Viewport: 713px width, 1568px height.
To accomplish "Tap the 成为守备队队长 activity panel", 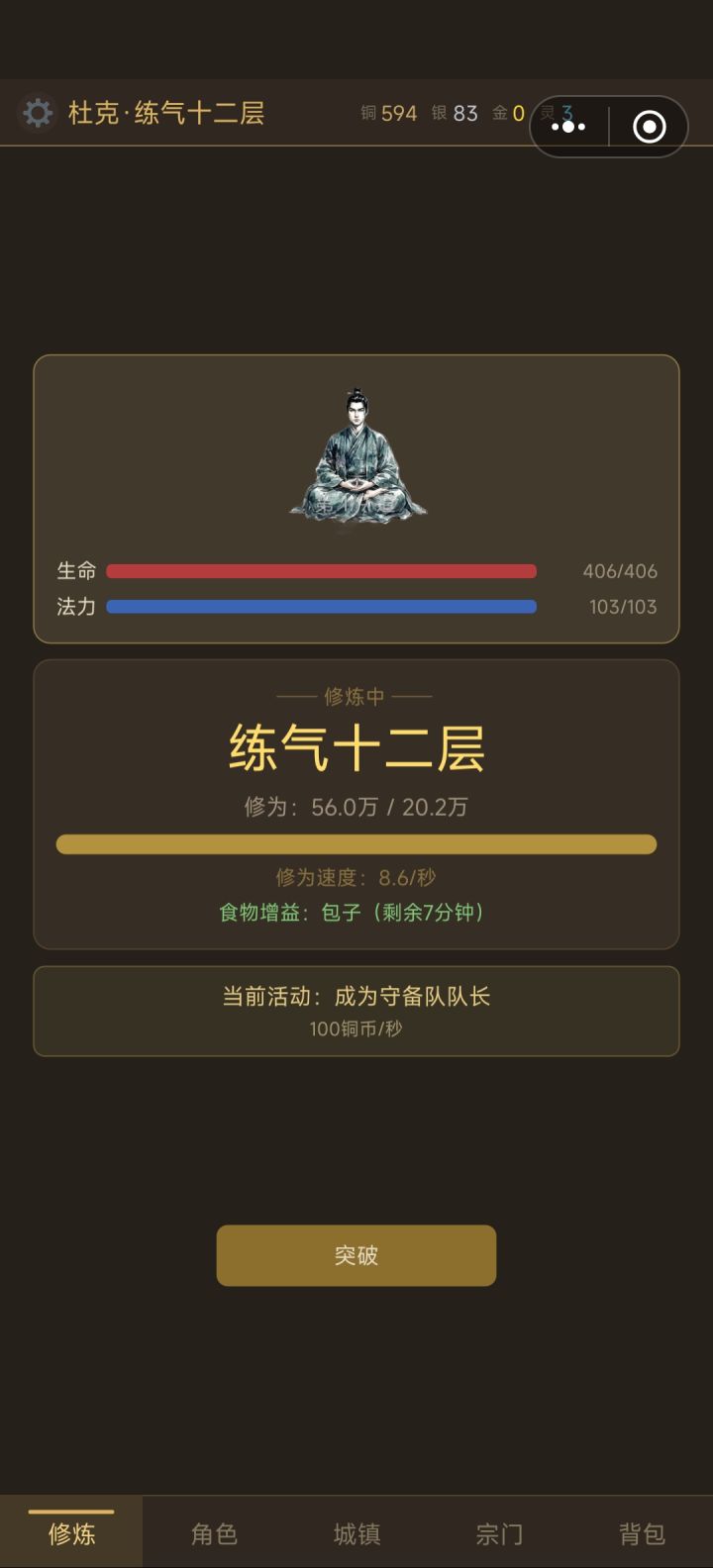I will [356, 1010].
